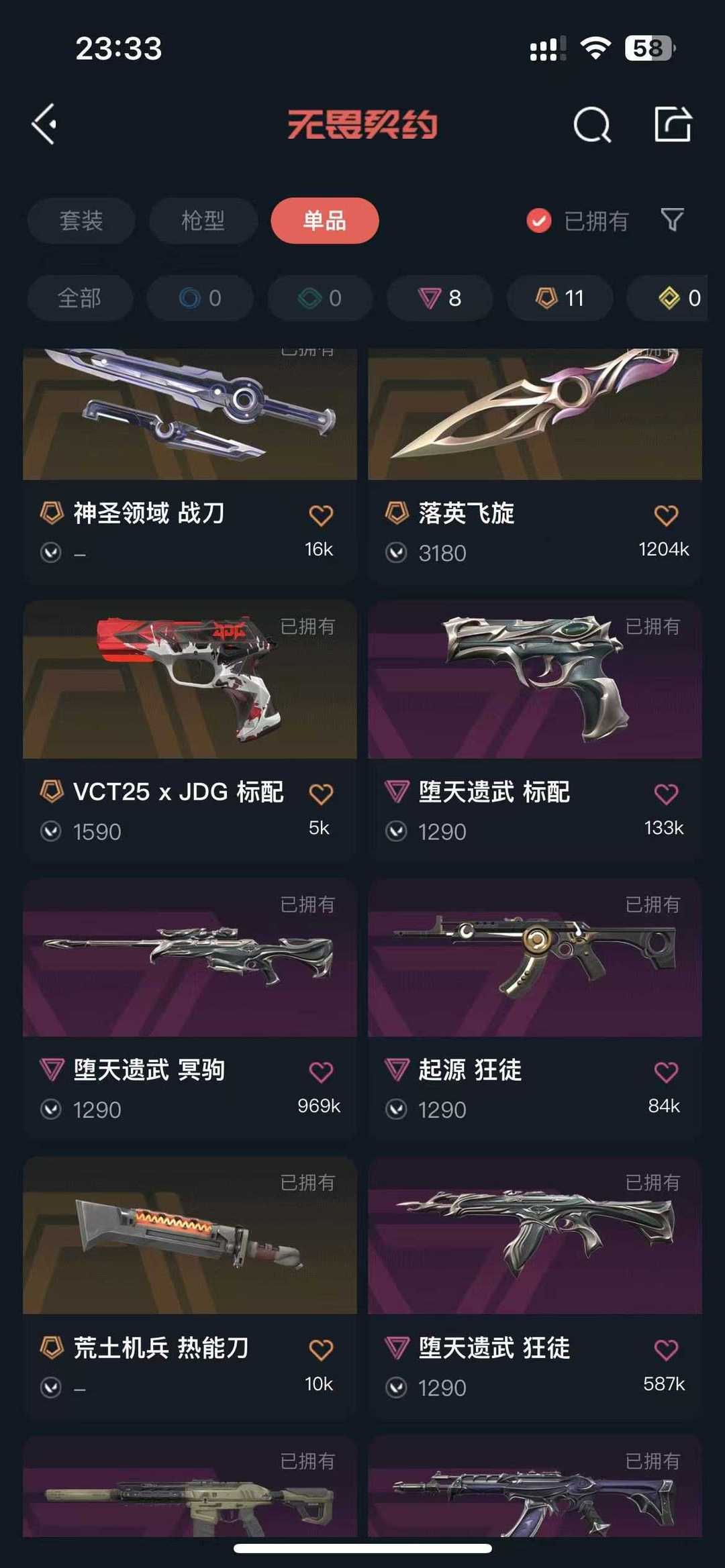
Task: Select the 单品 tab
Action: [324, 221]
